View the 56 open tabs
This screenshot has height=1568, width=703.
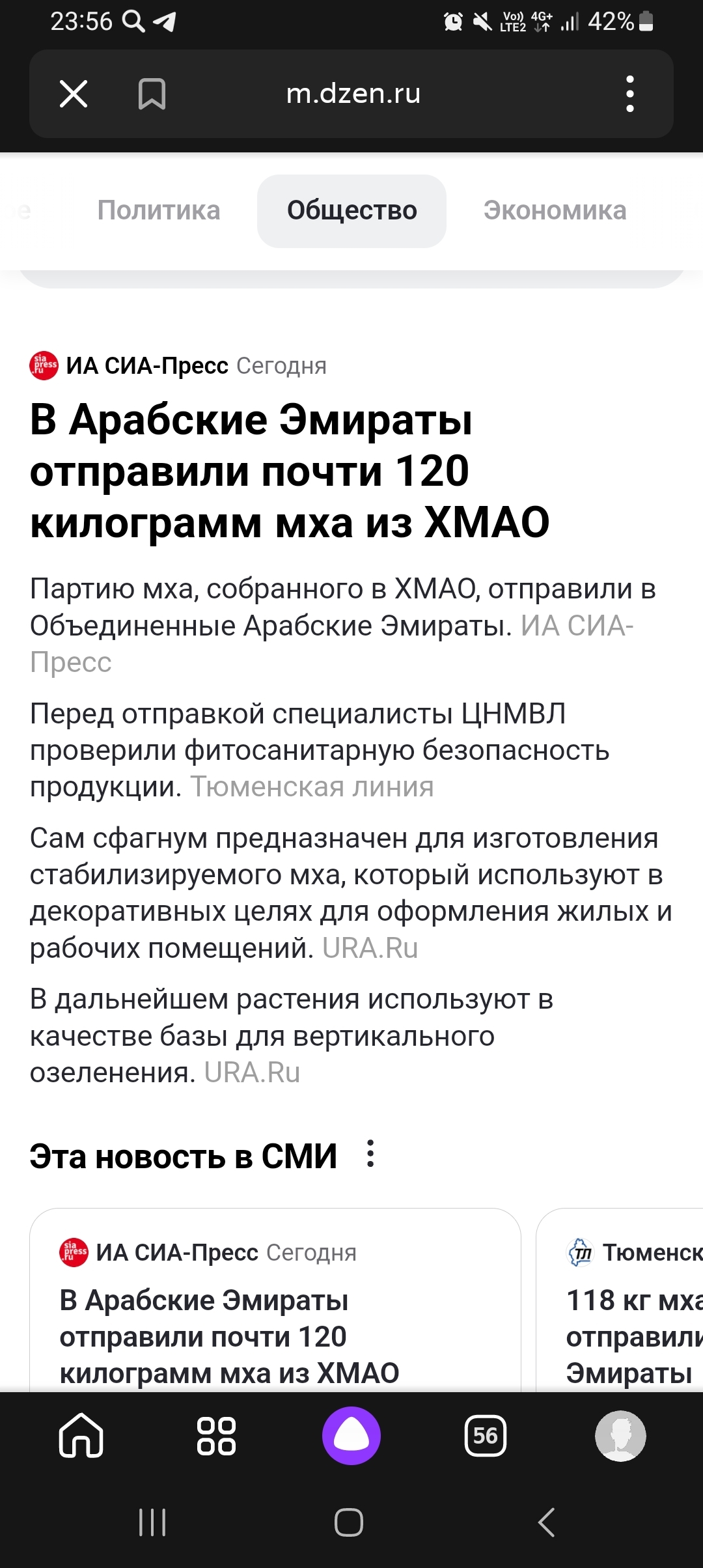[486, 1435]
